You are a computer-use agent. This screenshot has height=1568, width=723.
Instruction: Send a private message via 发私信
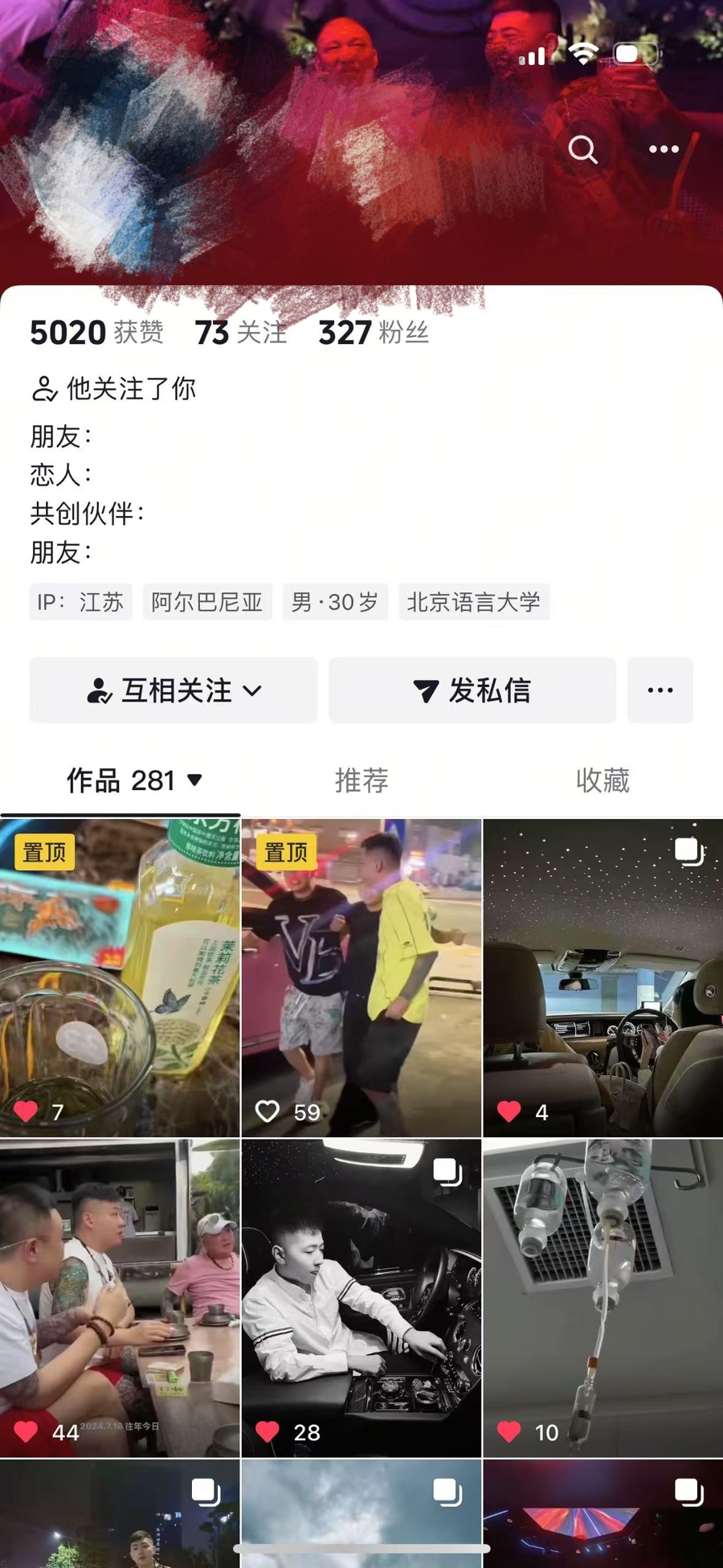point(472,690)
